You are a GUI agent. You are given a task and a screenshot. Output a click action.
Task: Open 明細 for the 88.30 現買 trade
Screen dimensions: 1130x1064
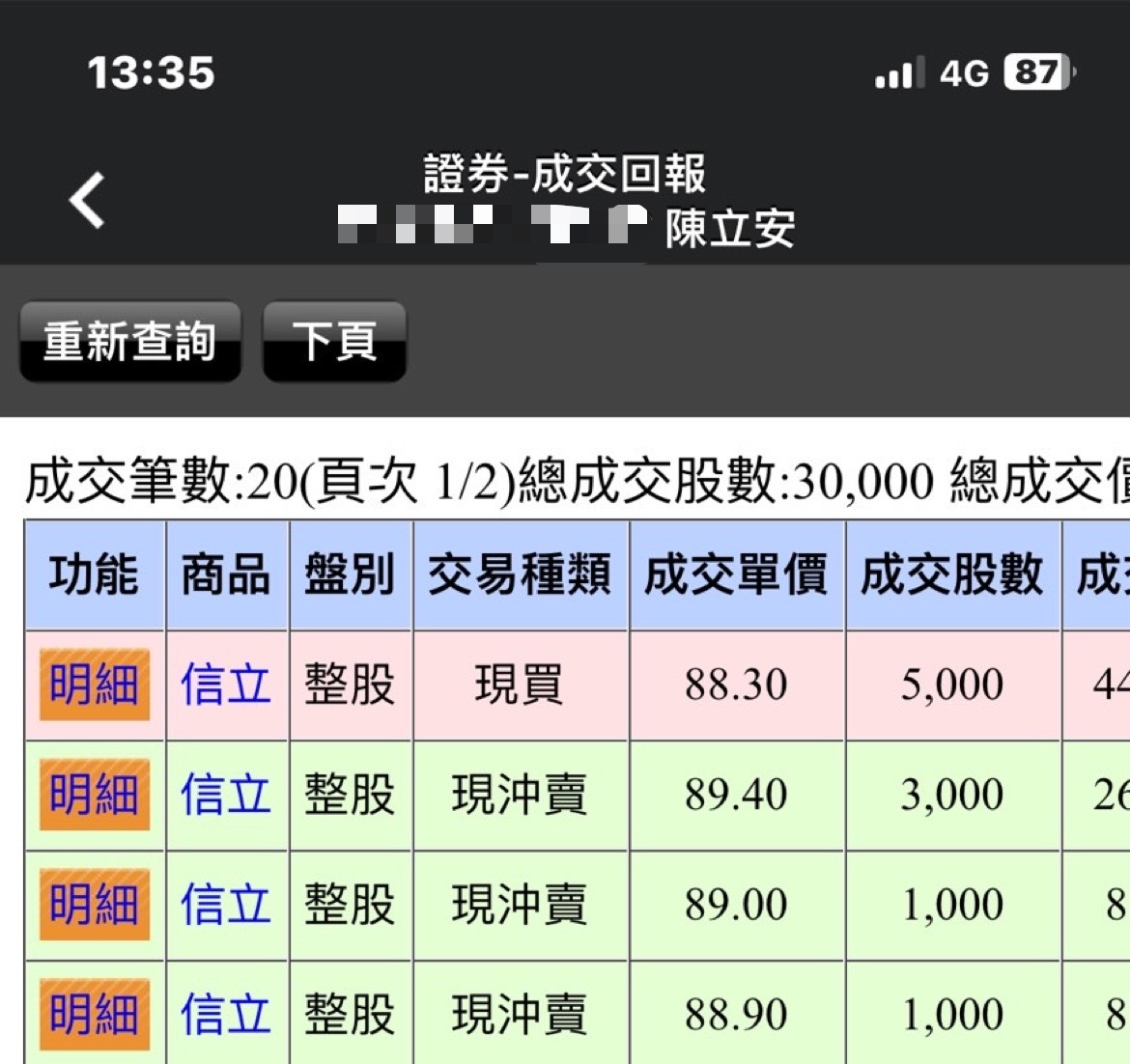click(x=95, y=685)
